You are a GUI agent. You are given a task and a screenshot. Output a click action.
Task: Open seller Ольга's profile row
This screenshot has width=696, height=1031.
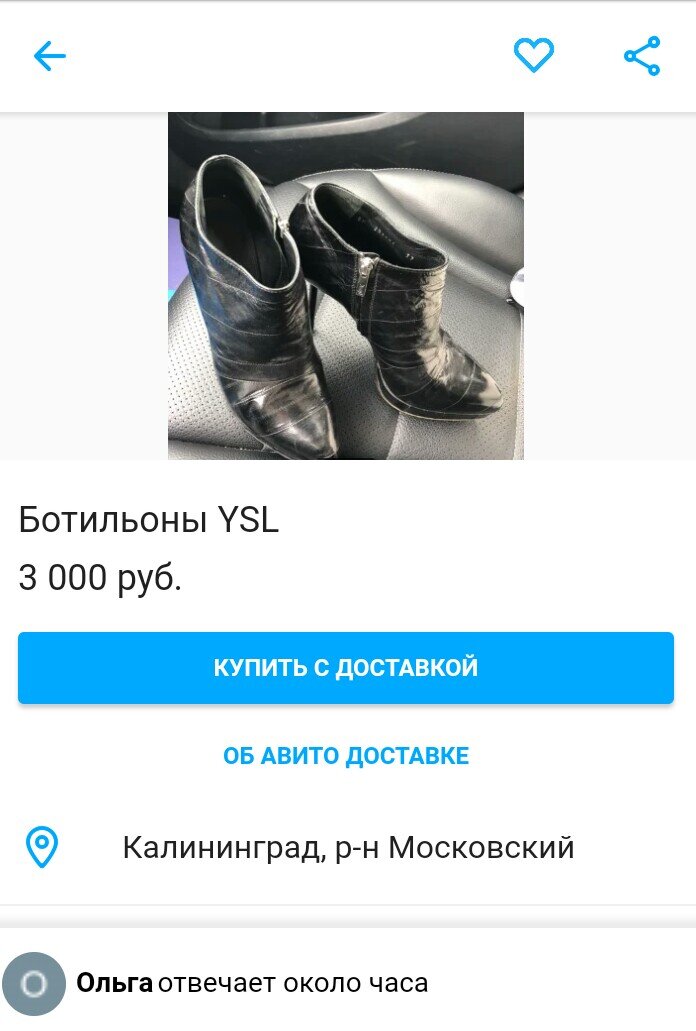[x=252, y=983]
